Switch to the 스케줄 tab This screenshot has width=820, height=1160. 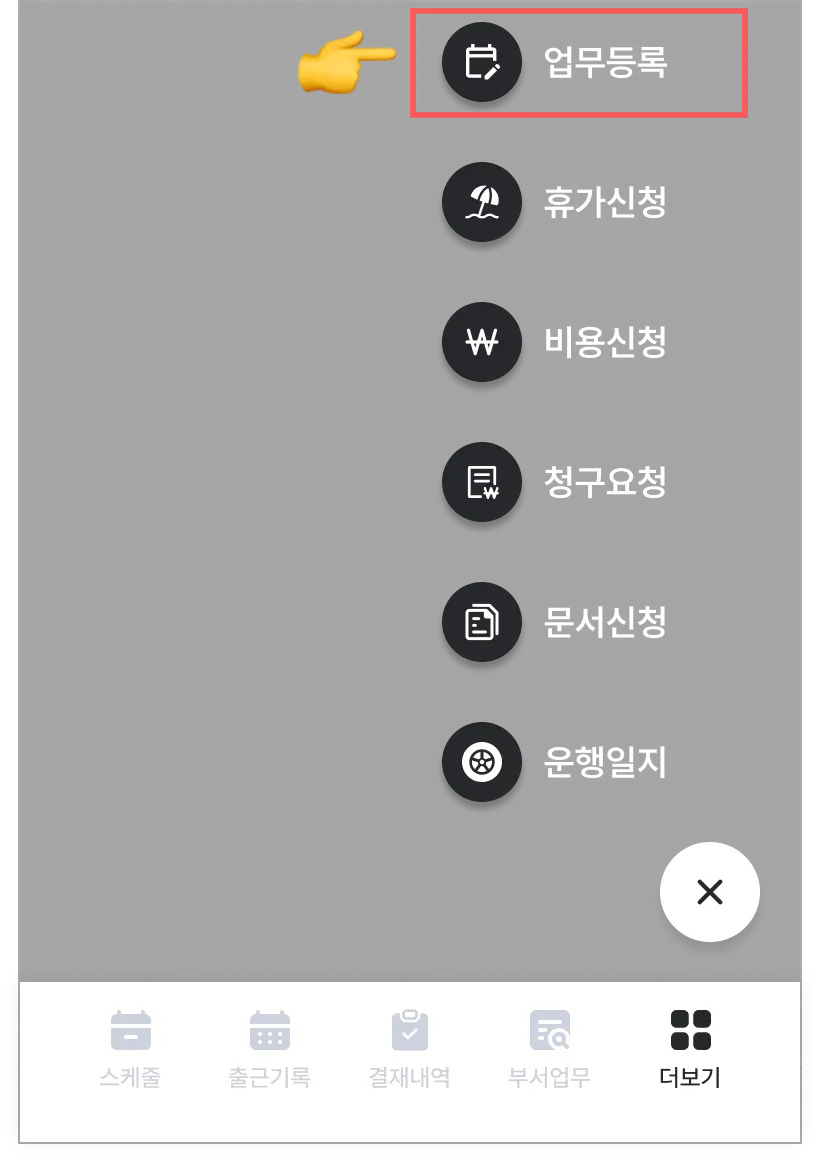(x=130, y=1048)
